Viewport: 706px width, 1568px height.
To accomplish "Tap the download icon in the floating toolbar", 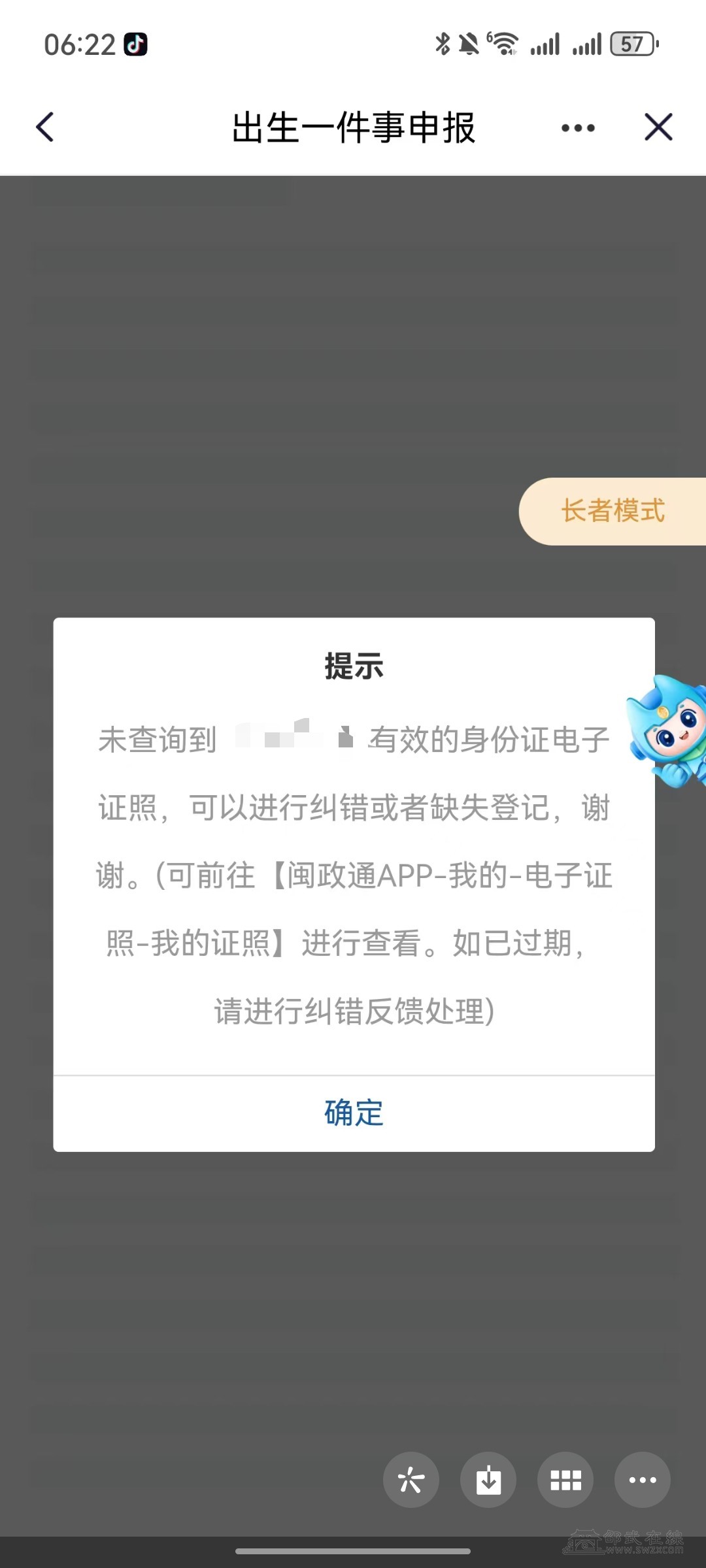I will pos(488,1480).
